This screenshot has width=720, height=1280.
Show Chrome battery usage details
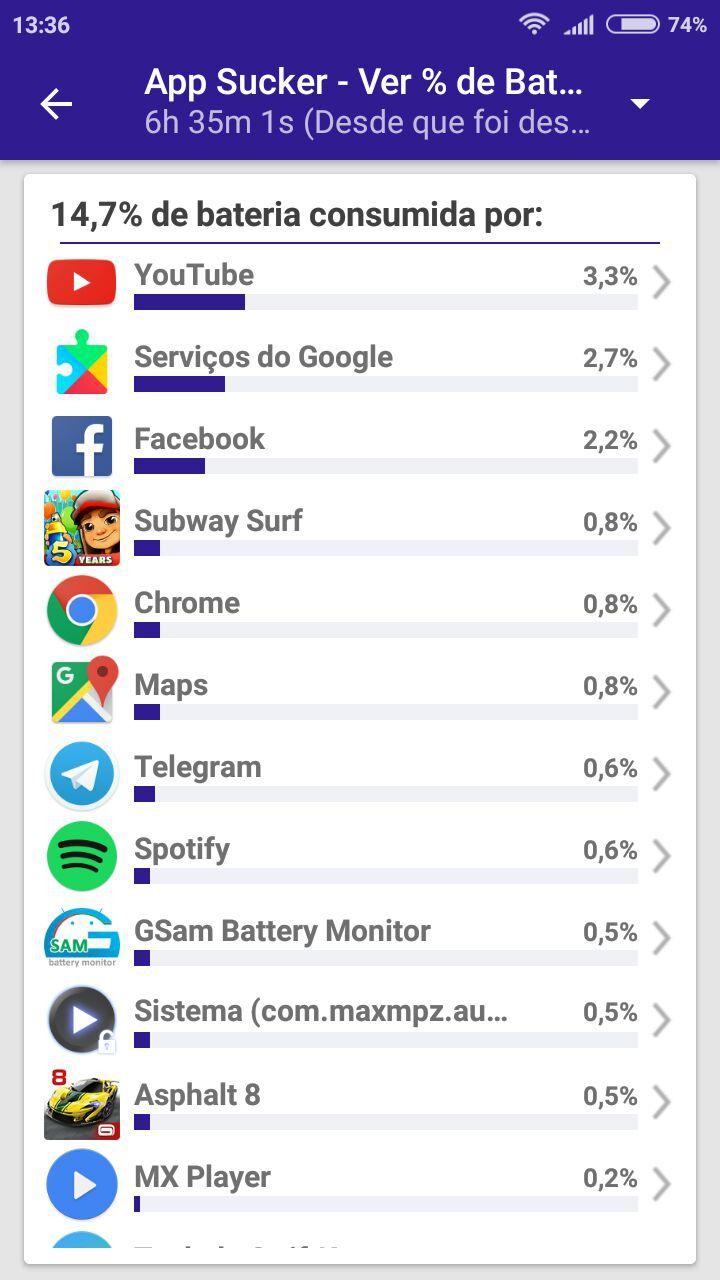pyautogui.click(x=360, y=611)
